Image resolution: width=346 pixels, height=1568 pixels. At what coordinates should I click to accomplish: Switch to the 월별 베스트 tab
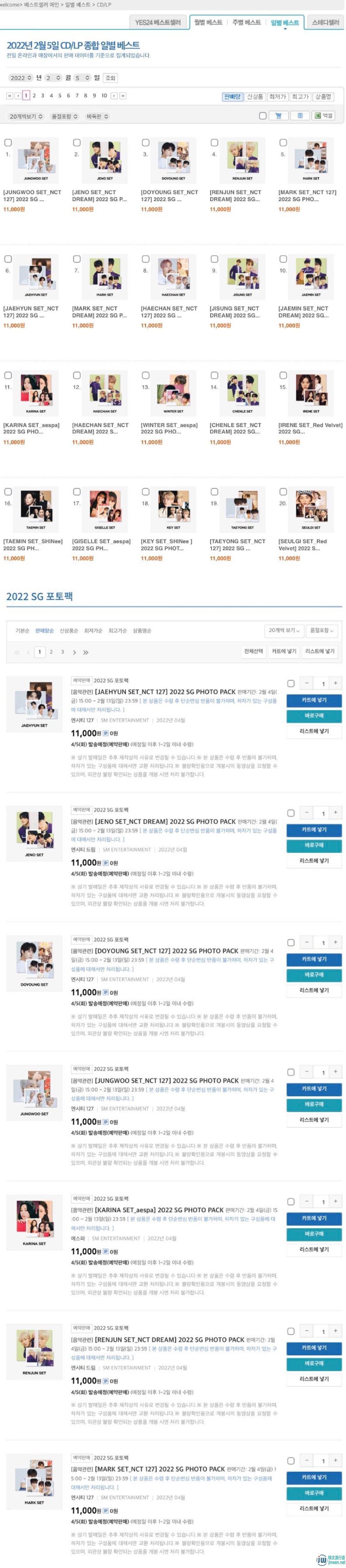208,22
